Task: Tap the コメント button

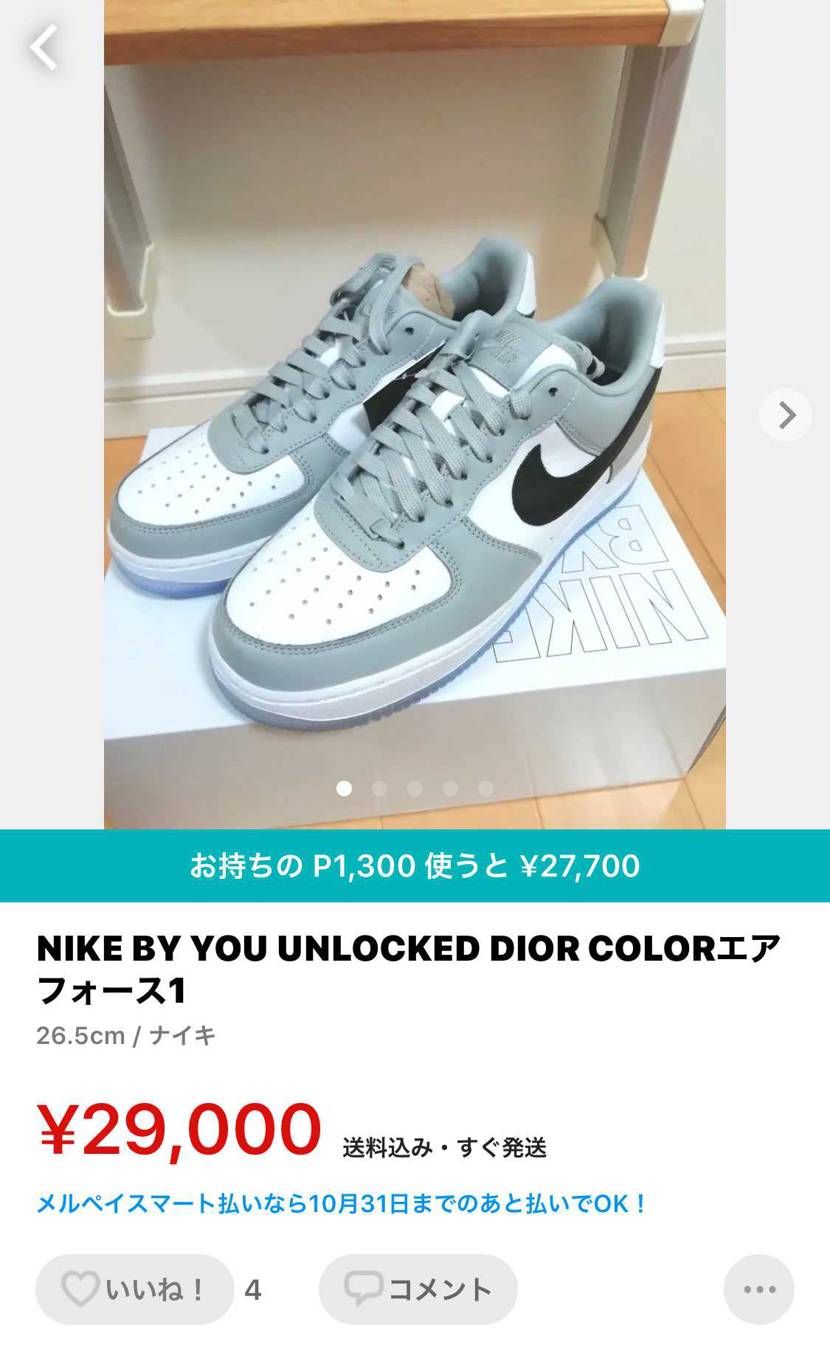Action: click(416, 1289)
